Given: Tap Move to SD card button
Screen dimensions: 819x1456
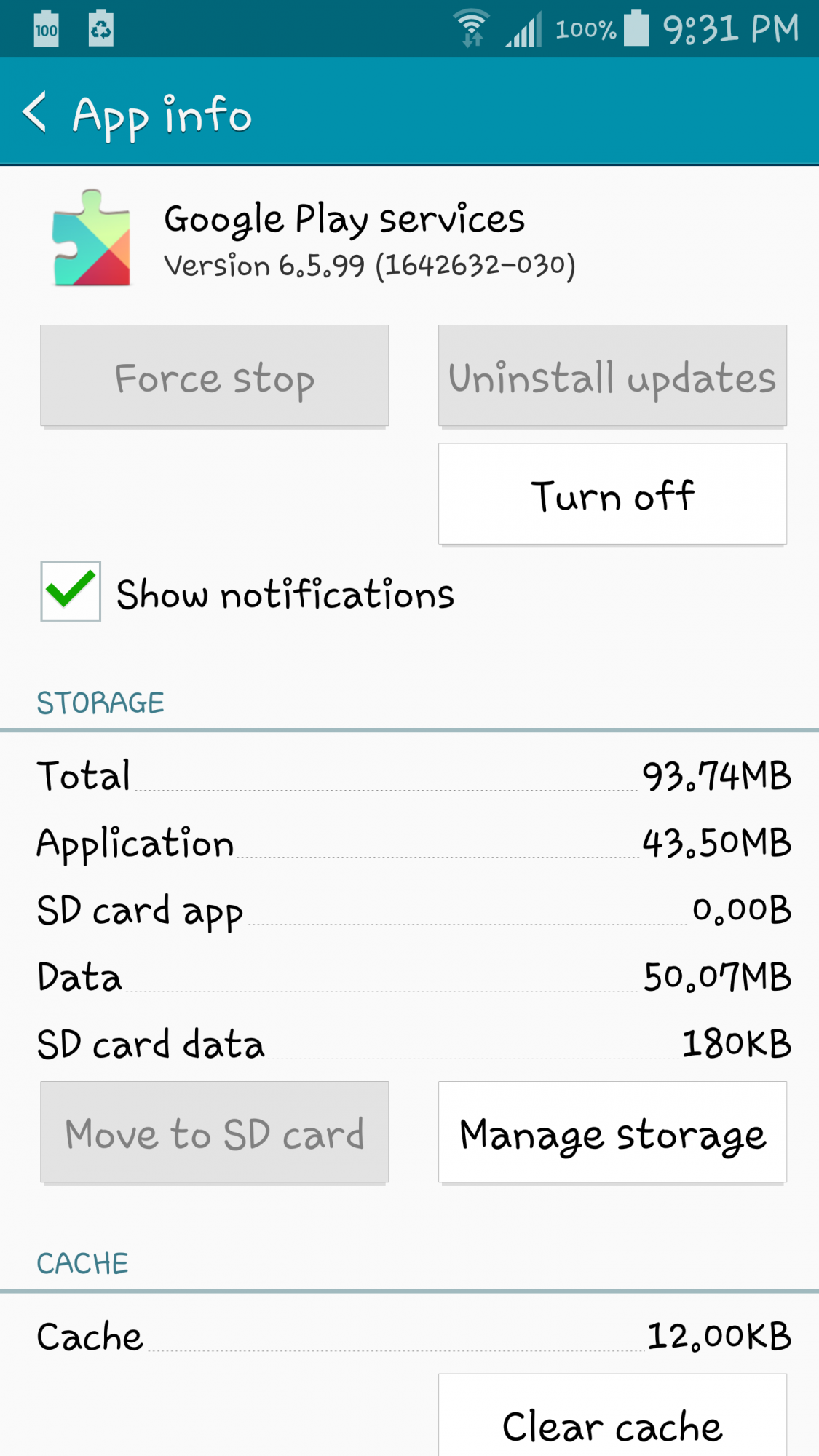Looking at the screenshot, I should tap(215, 1132).
